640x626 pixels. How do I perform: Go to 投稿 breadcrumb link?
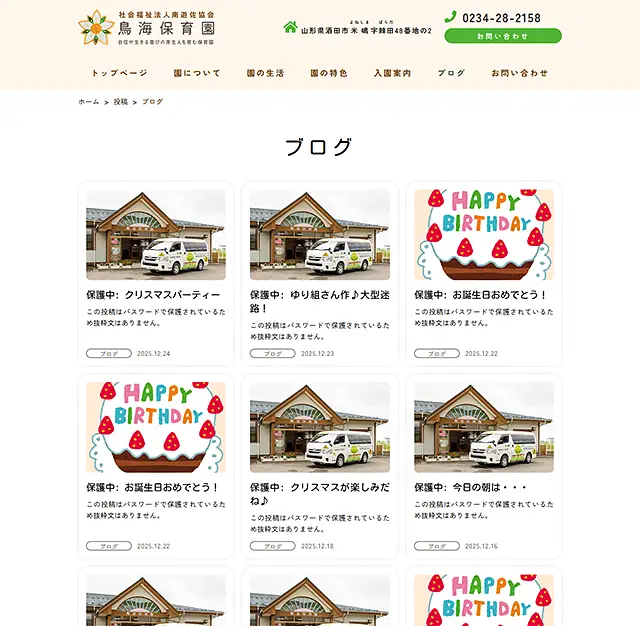(120, 102)
